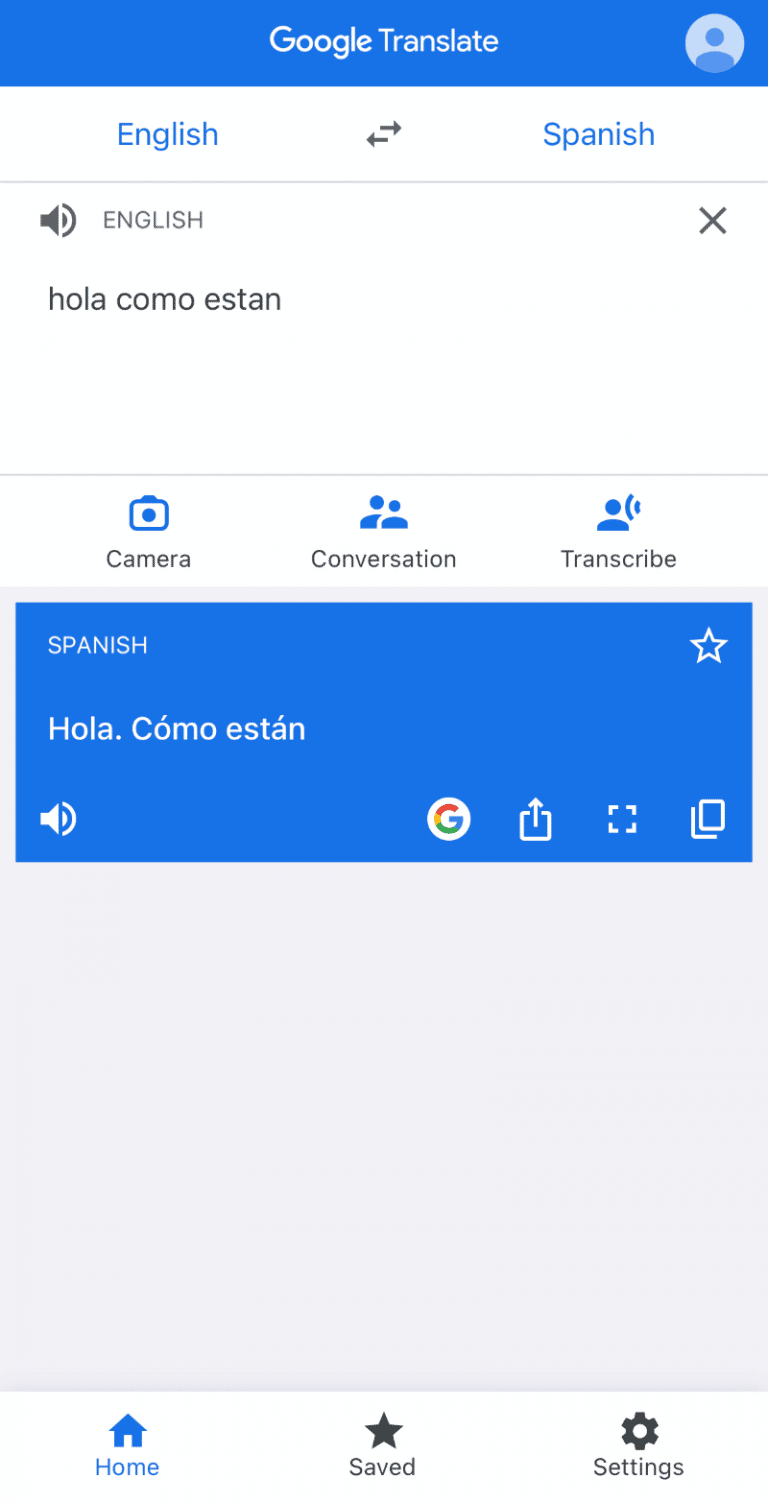The height and width of the screenshot is (1502, 768).
Task: Select the text 'hola como estan'
Action: pos(164,298)
